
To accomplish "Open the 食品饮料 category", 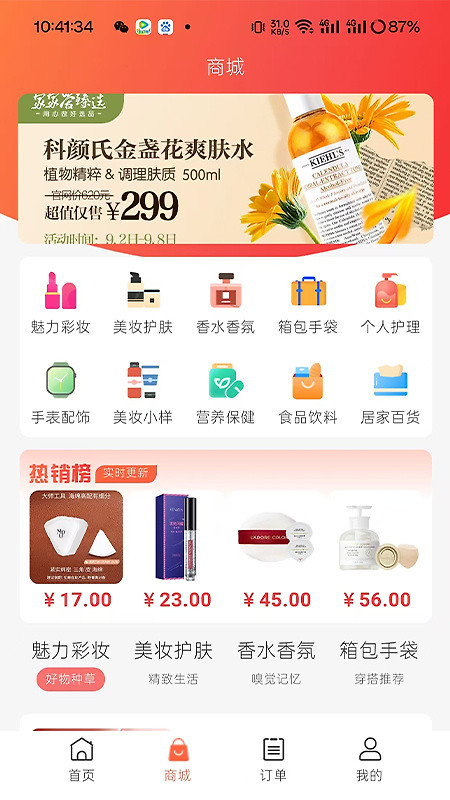I will click(308, 393).
